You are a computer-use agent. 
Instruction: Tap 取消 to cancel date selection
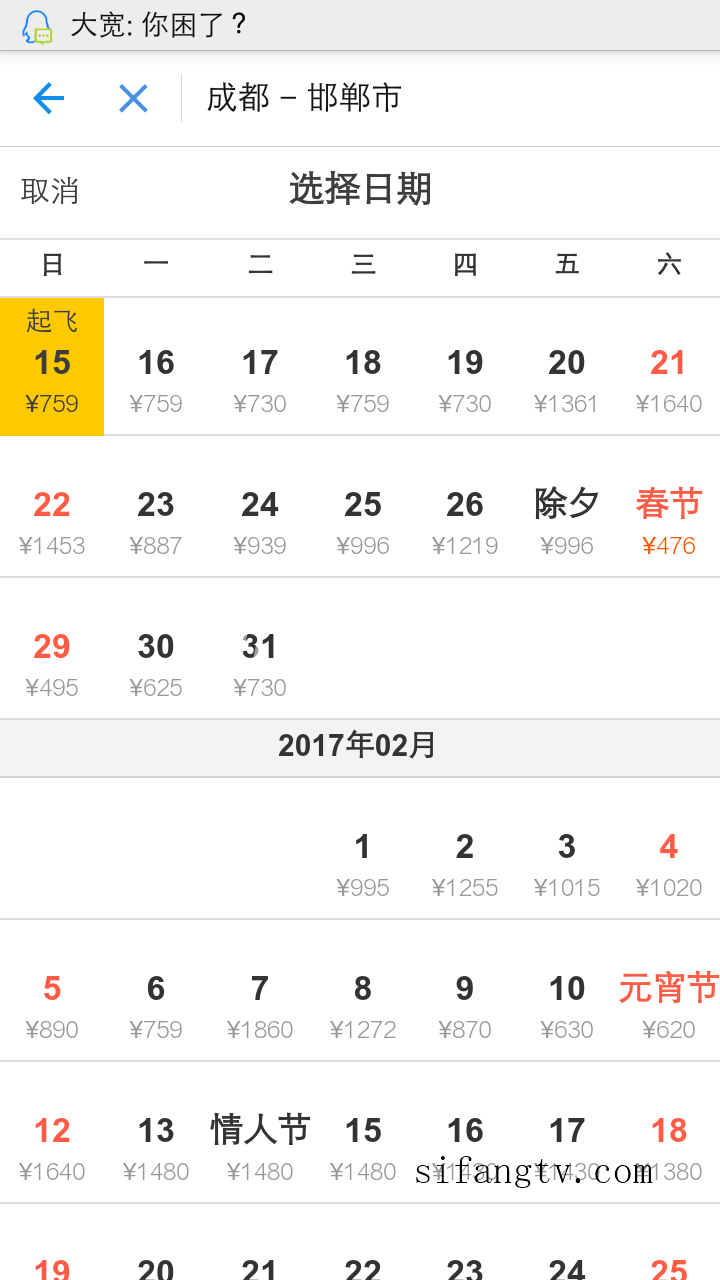click(50, 191)
